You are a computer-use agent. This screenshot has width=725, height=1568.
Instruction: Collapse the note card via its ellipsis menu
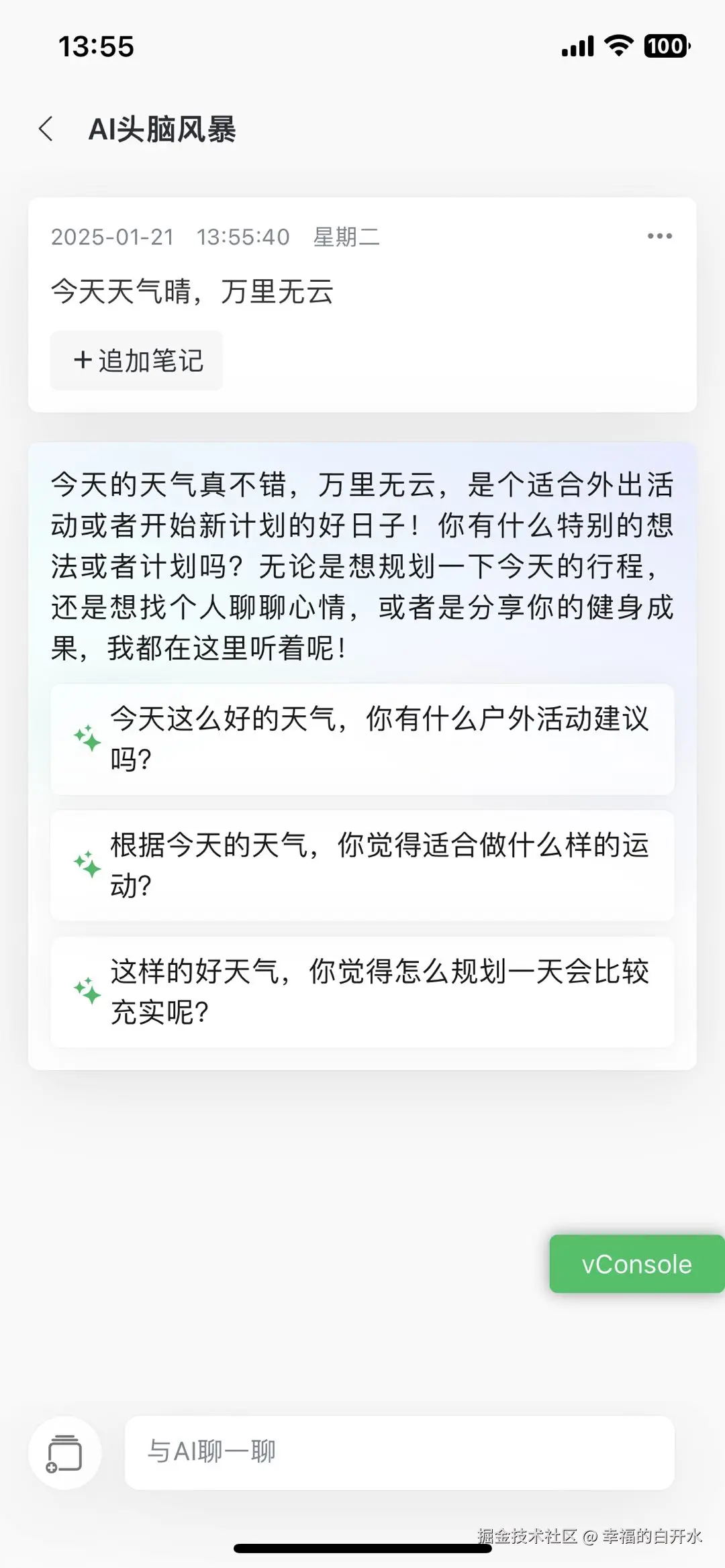pos(659,236)
